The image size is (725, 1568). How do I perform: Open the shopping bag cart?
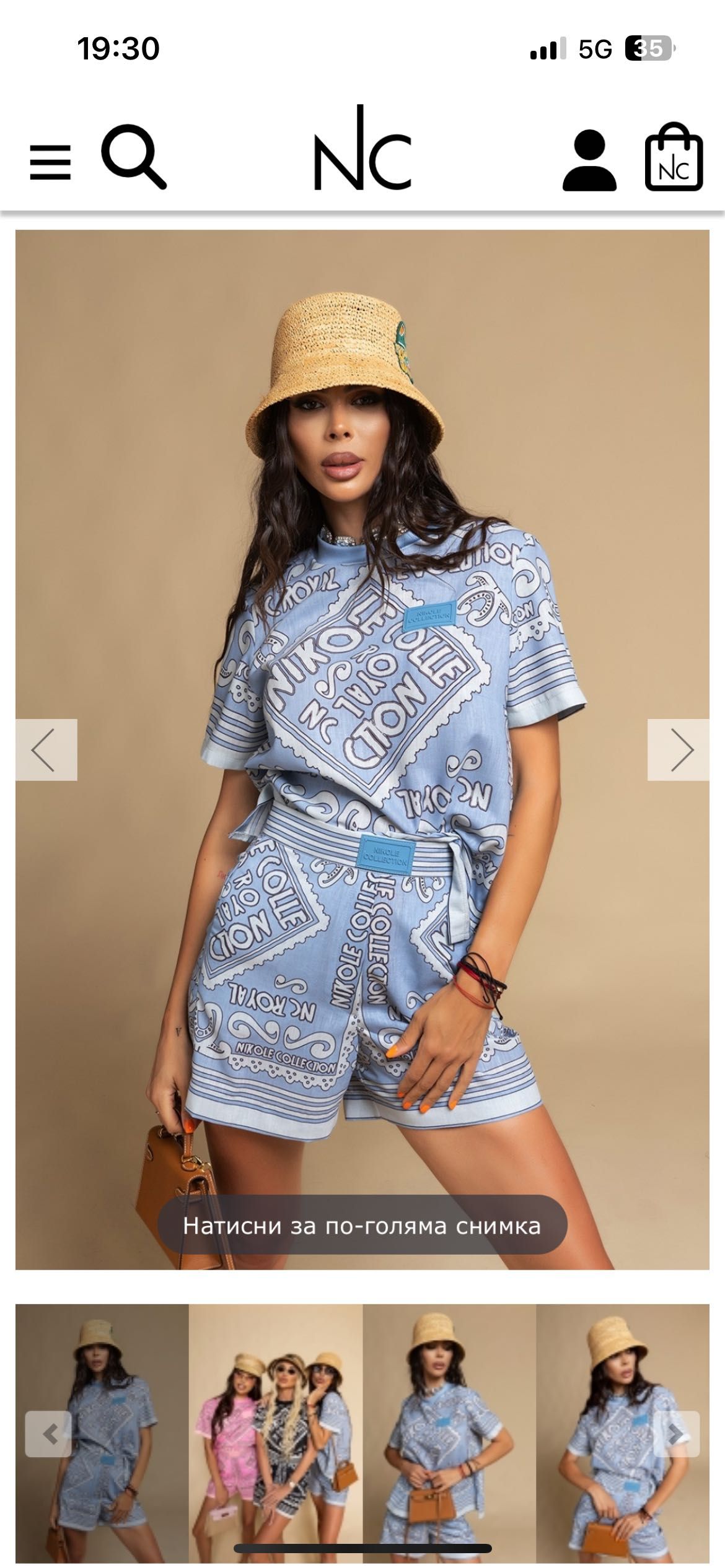click(x=674, y=157)
